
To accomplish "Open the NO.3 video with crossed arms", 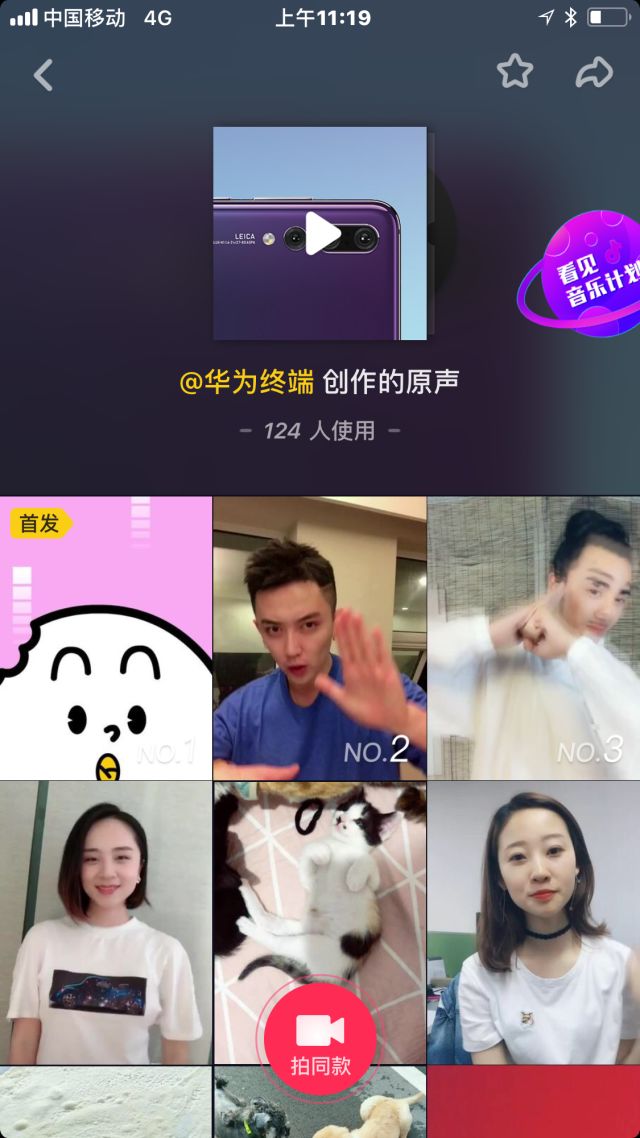I will 533,638.
